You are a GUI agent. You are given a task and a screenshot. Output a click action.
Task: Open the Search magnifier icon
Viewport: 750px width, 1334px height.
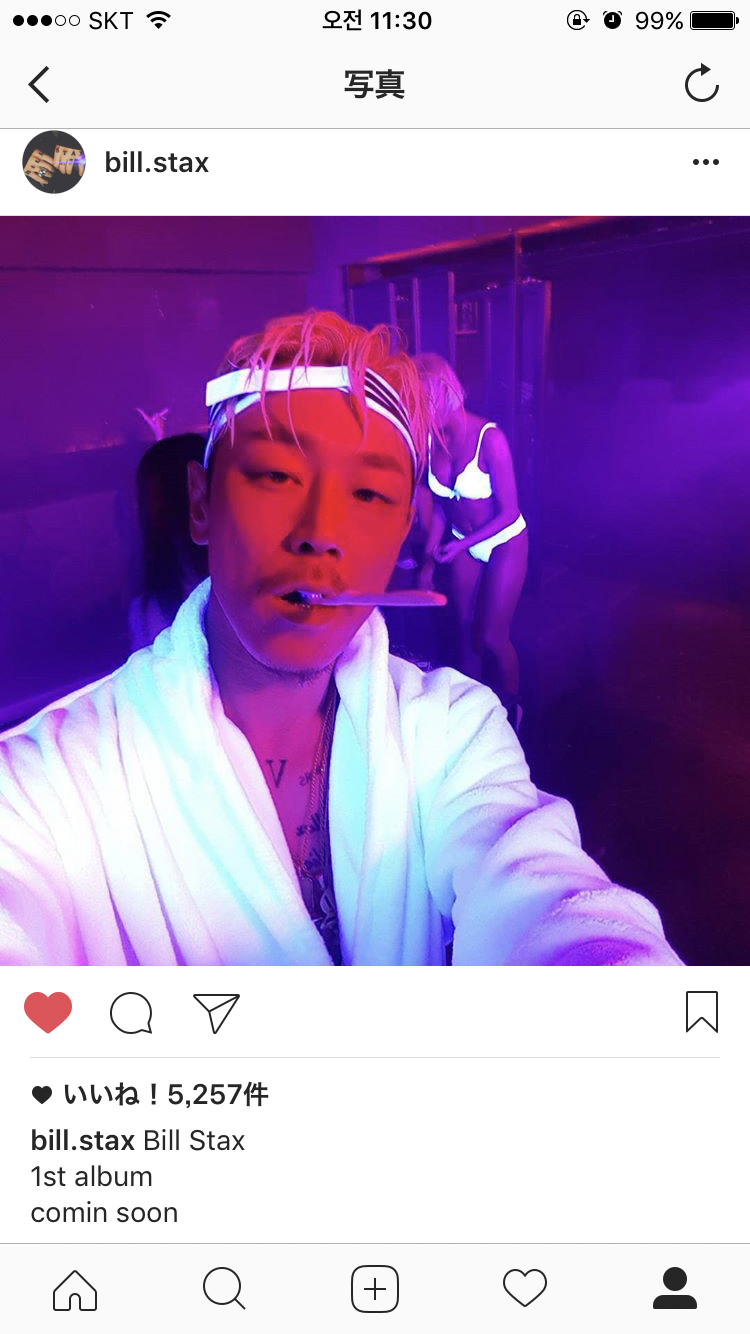[x=224, y=1289]
